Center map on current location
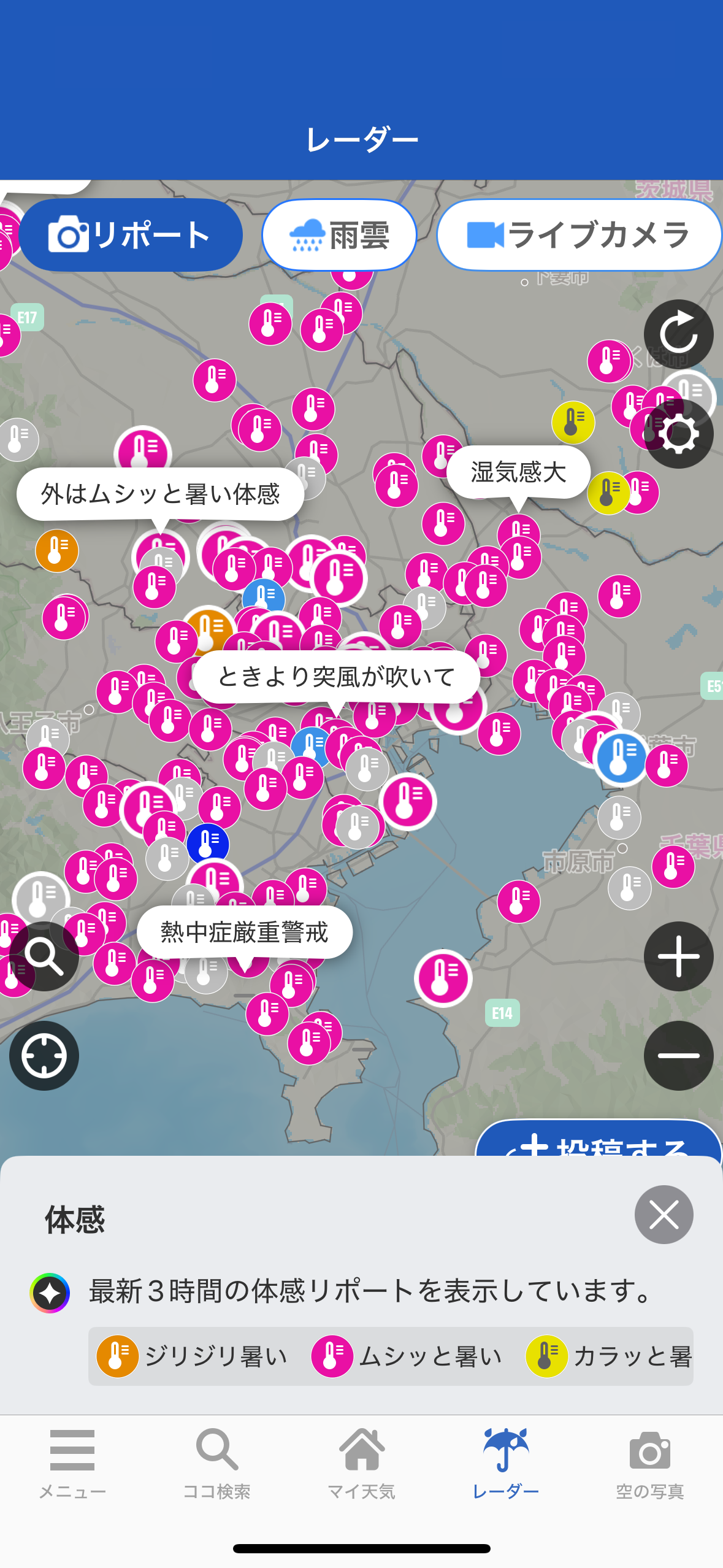This screenshot has width=723, height=1568. [44, 1056]
